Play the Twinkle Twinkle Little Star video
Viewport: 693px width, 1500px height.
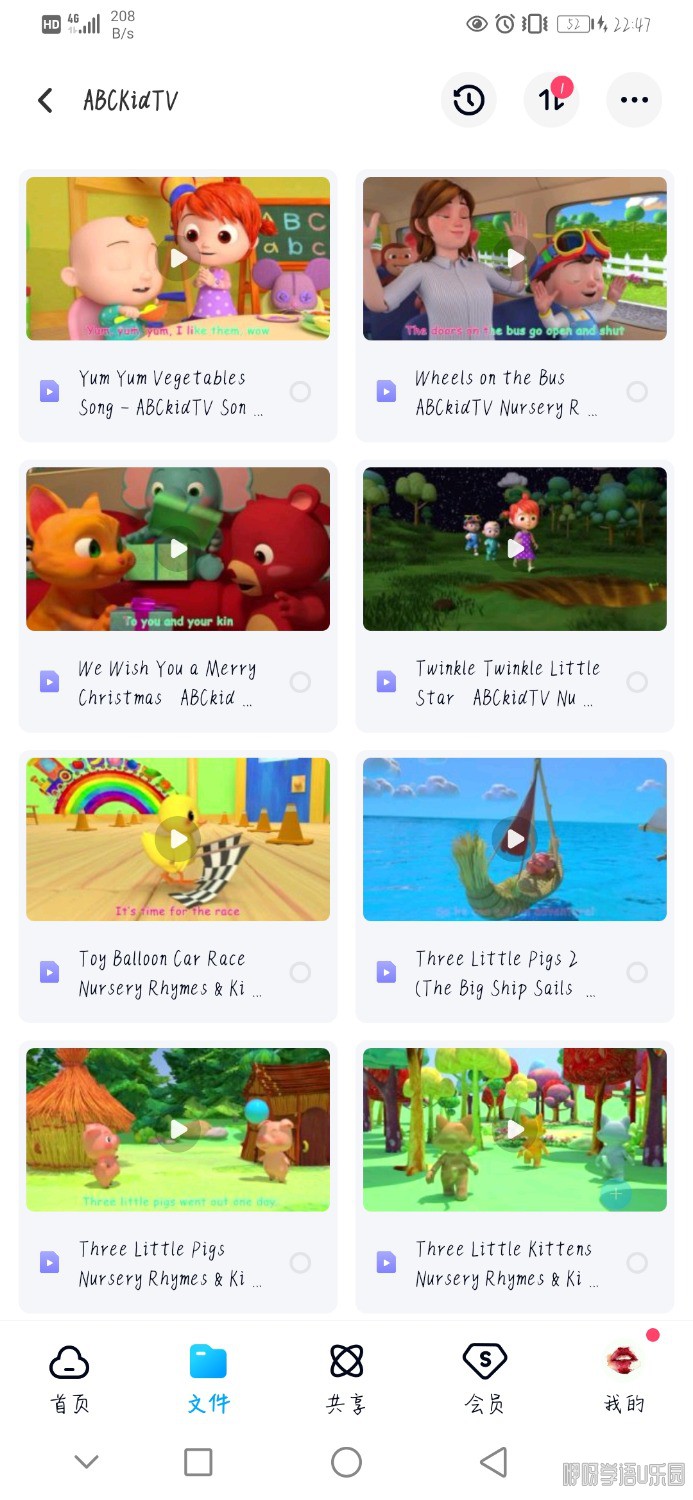[515, 549]
